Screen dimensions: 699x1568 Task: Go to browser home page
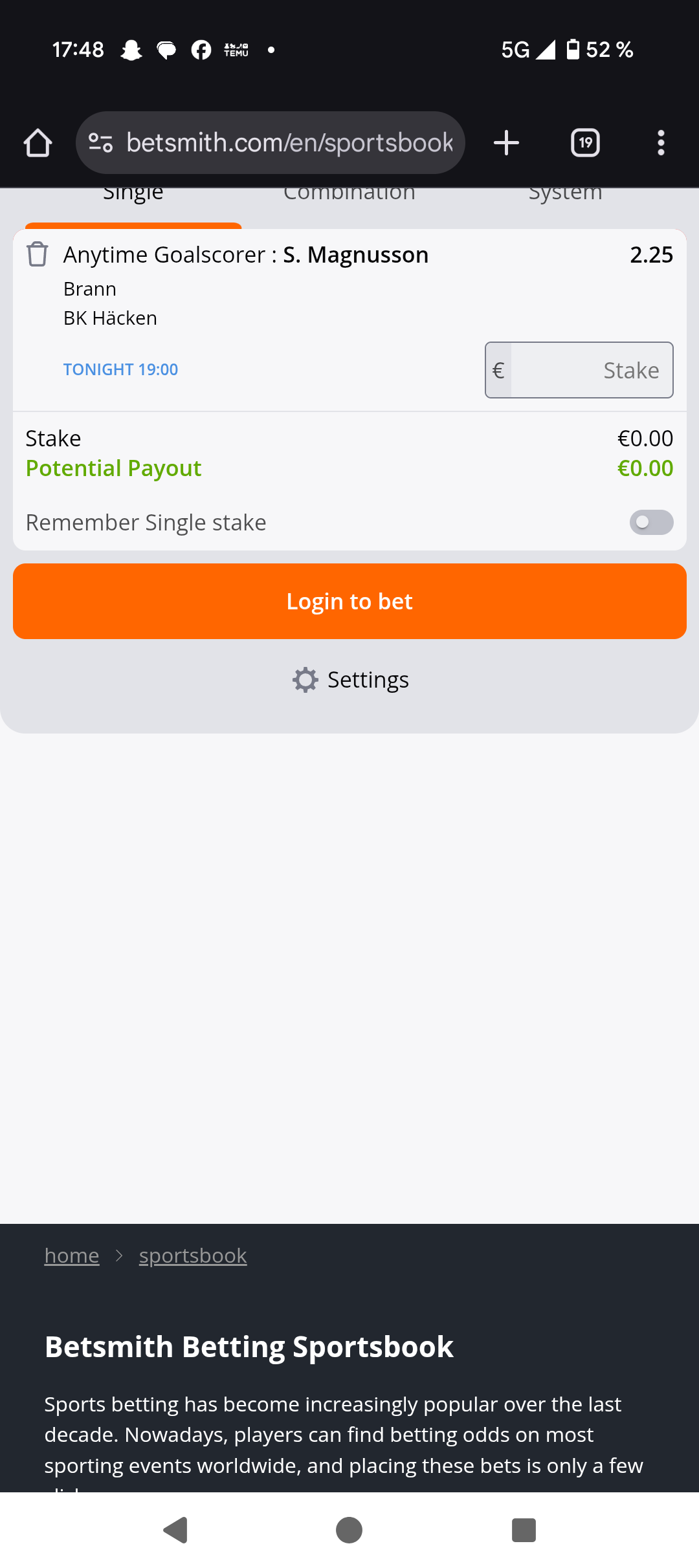tap(38, 143)
